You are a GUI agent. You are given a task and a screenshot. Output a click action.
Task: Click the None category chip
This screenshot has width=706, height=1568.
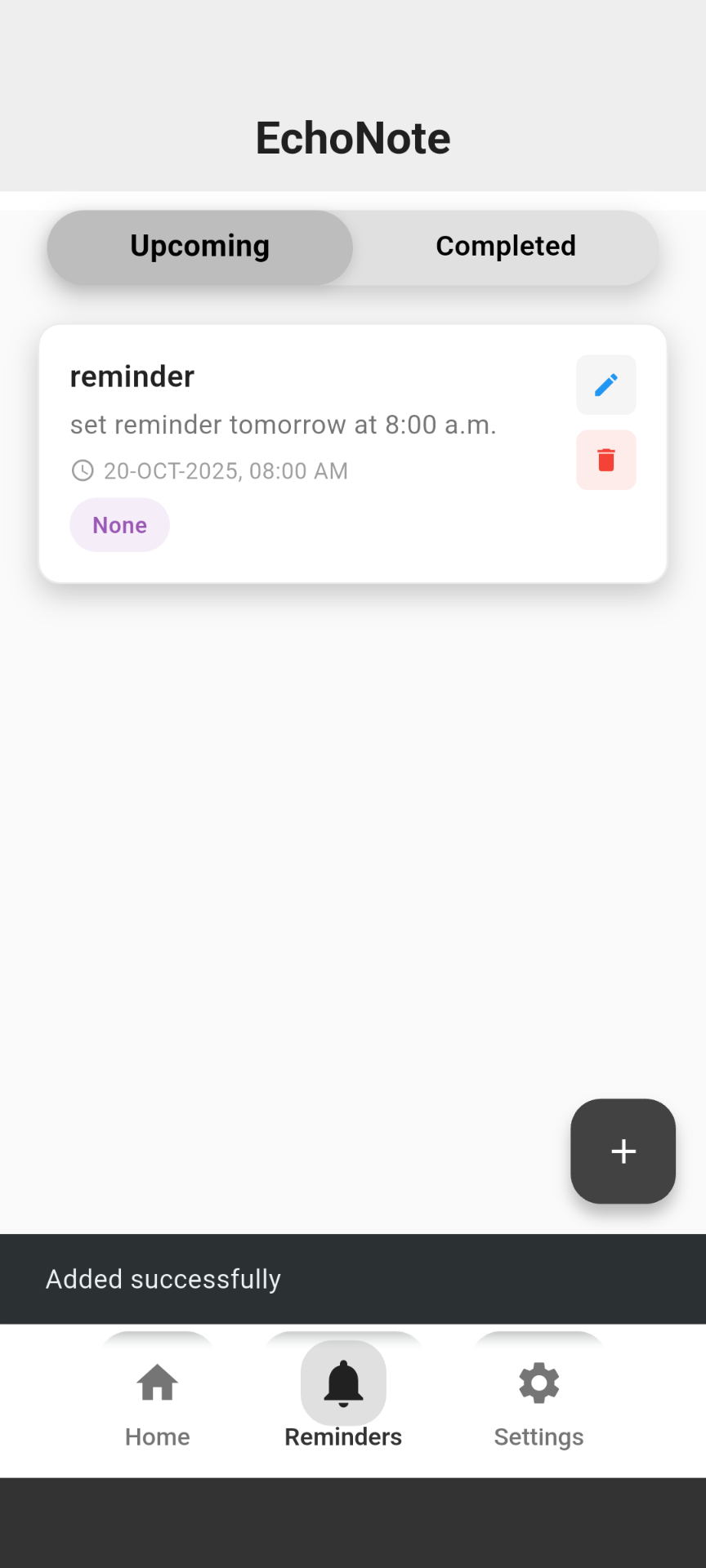(119, 524)
